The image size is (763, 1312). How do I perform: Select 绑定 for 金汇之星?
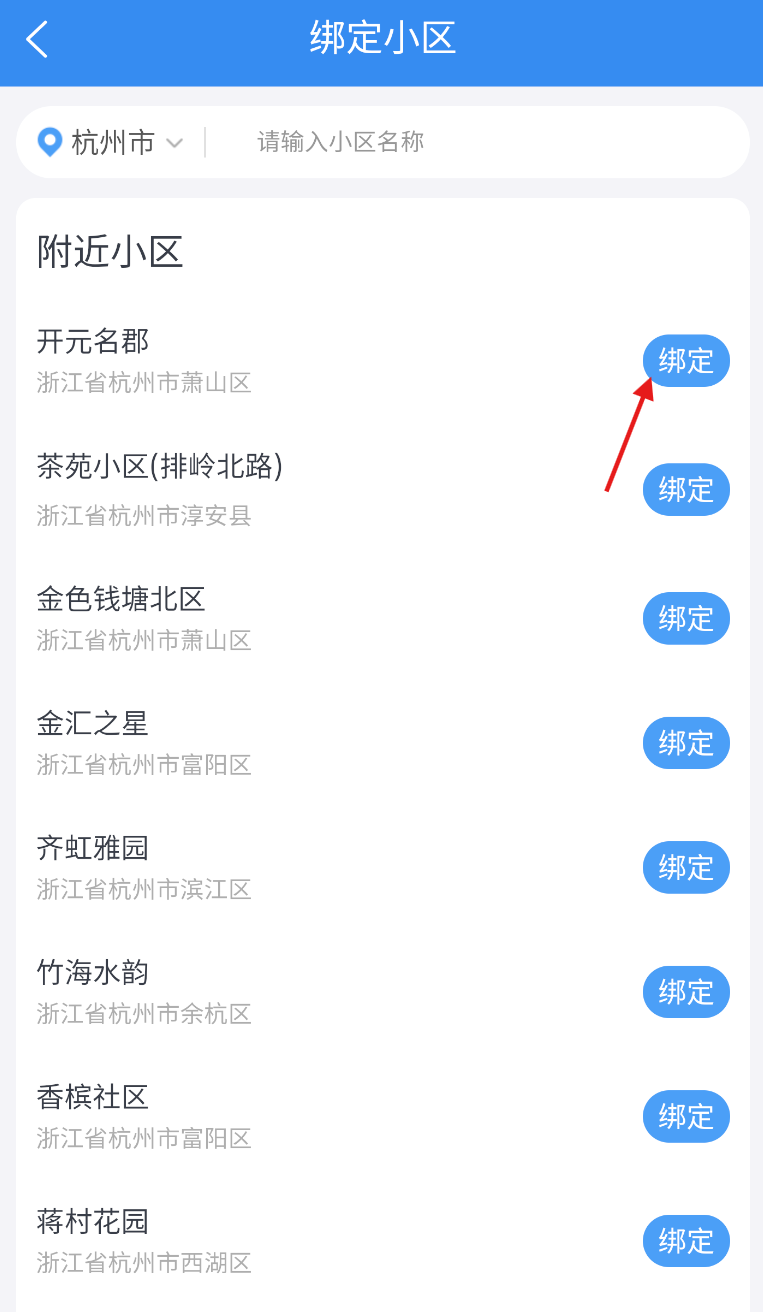[686, 743]
